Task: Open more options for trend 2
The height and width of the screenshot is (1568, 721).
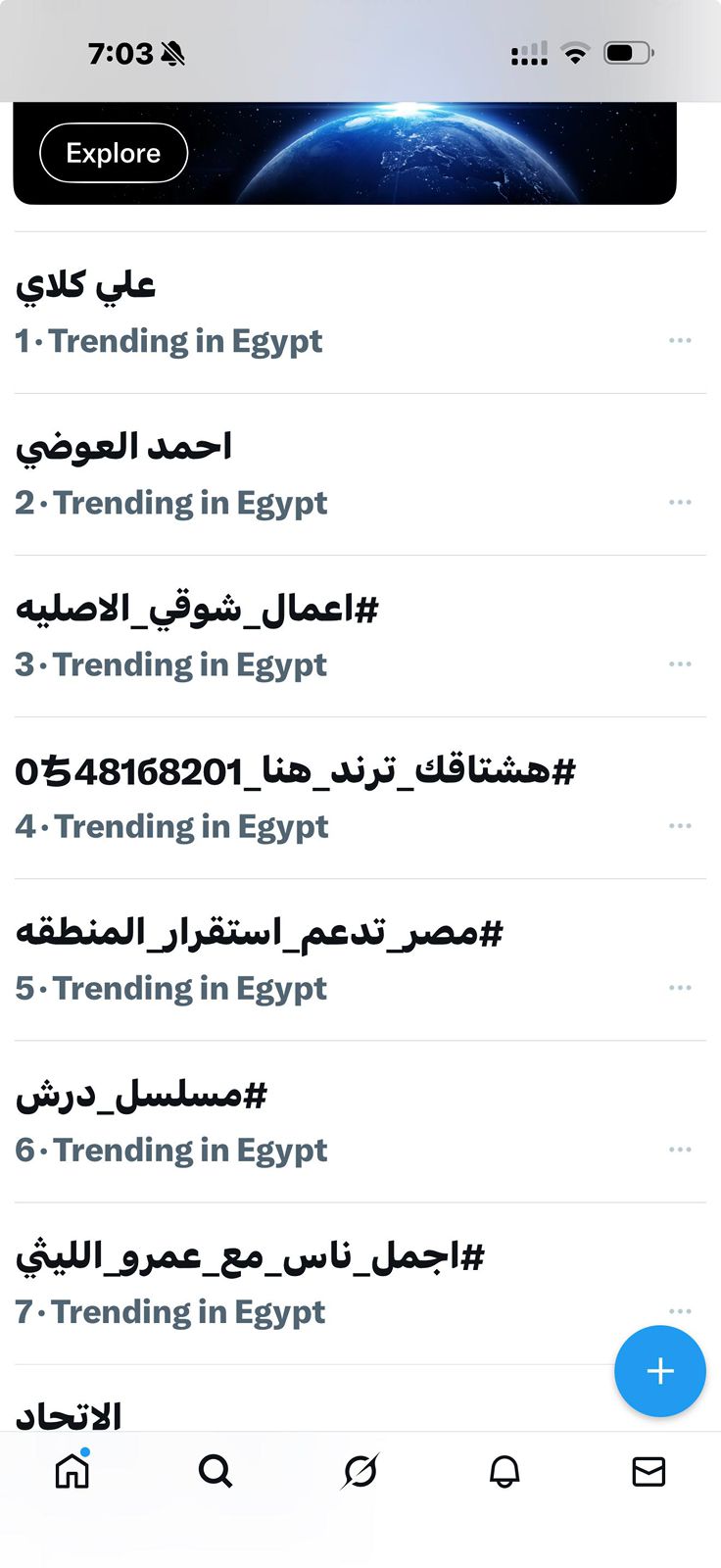Action: [680, 502]
